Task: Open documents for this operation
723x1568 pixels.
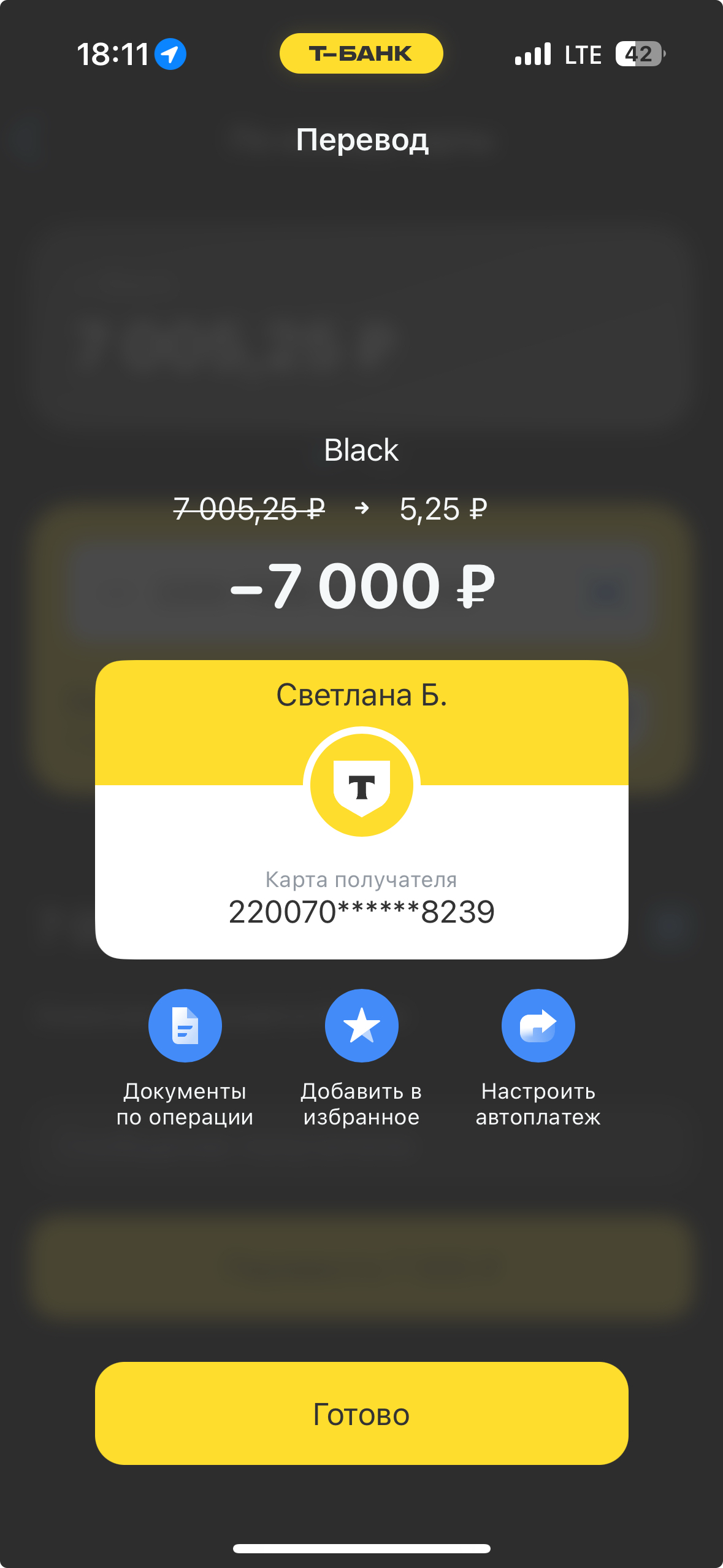Action: (x=185, y=1026)
